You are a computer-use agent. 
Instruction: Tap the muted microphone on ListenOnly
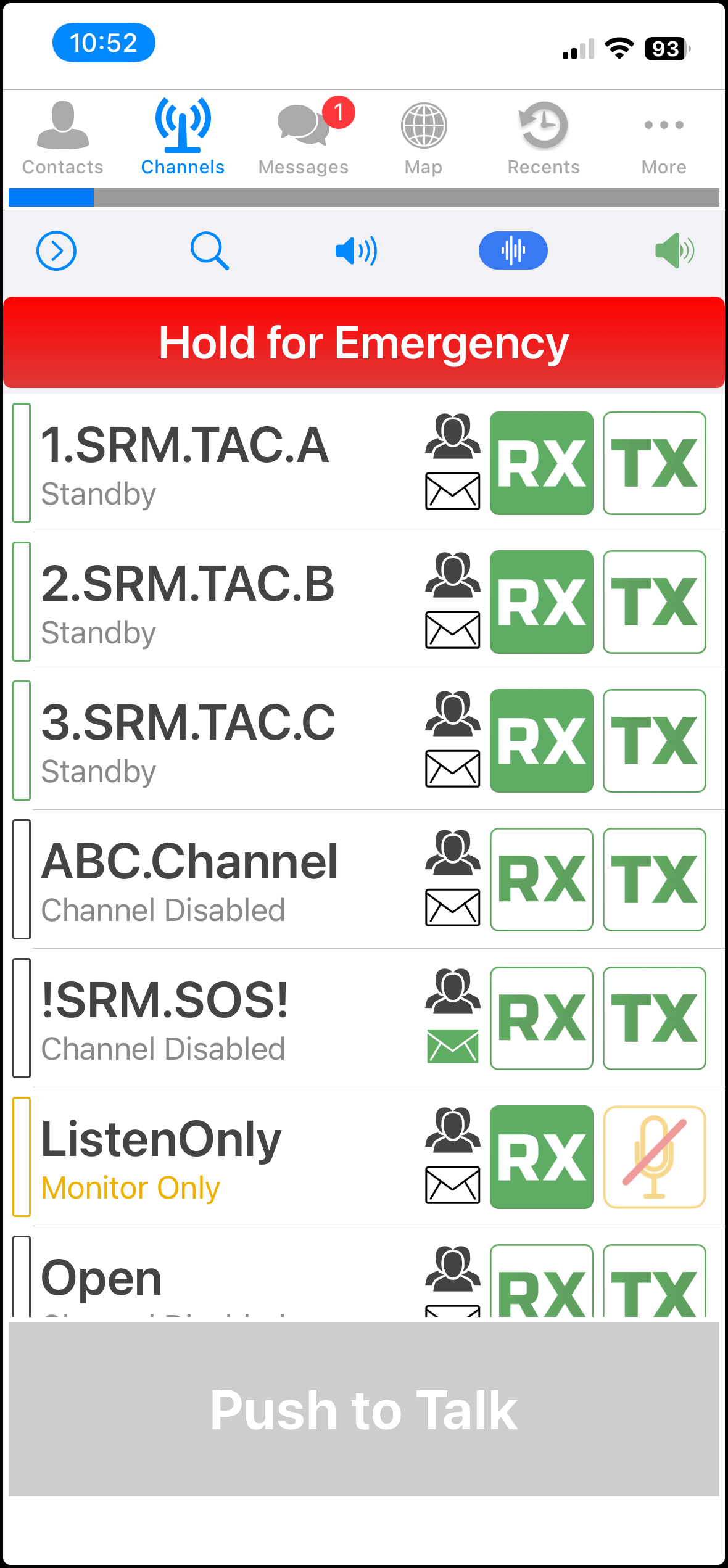[654, 1157]
